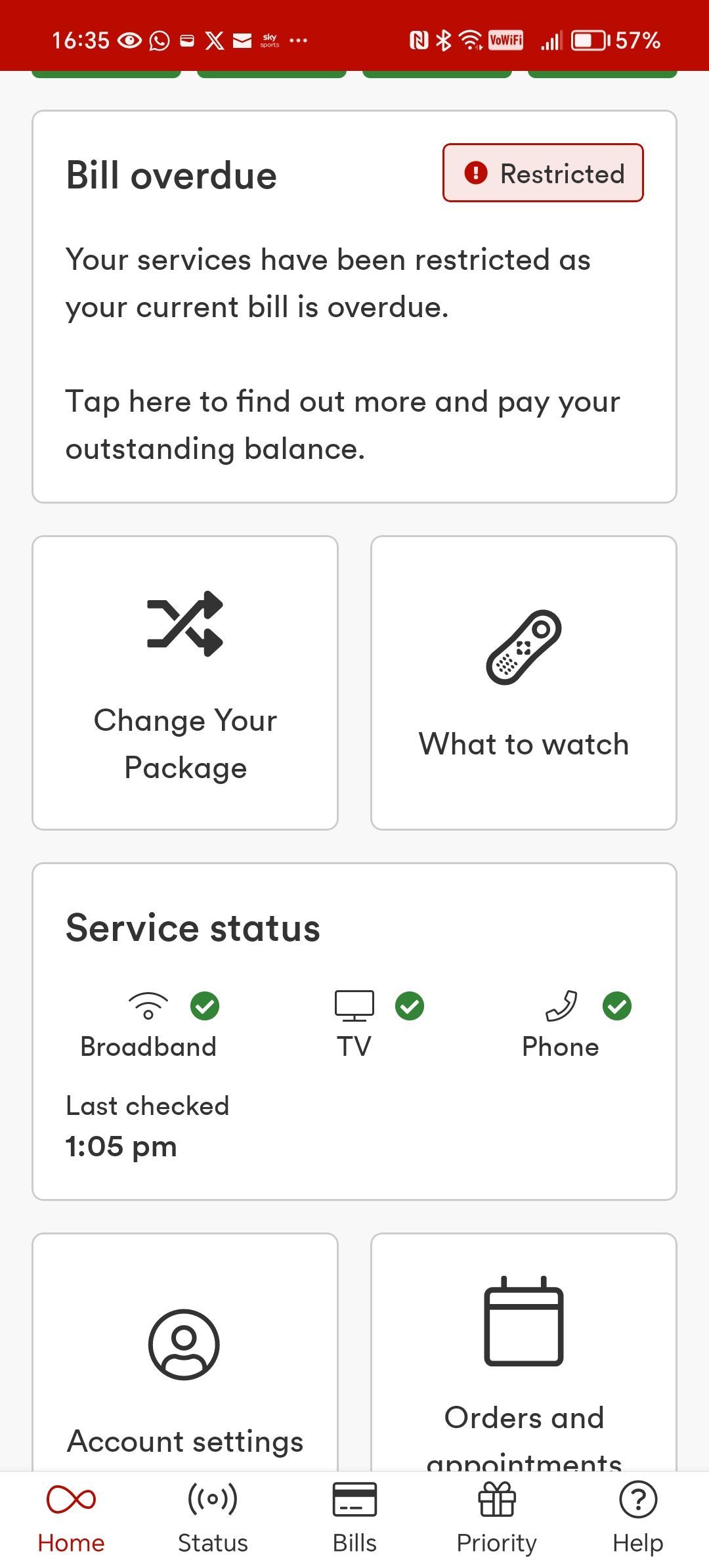709x1568 pixels.
Task: Tap the battery indicator in the status bar
Action: click(589, 41)
